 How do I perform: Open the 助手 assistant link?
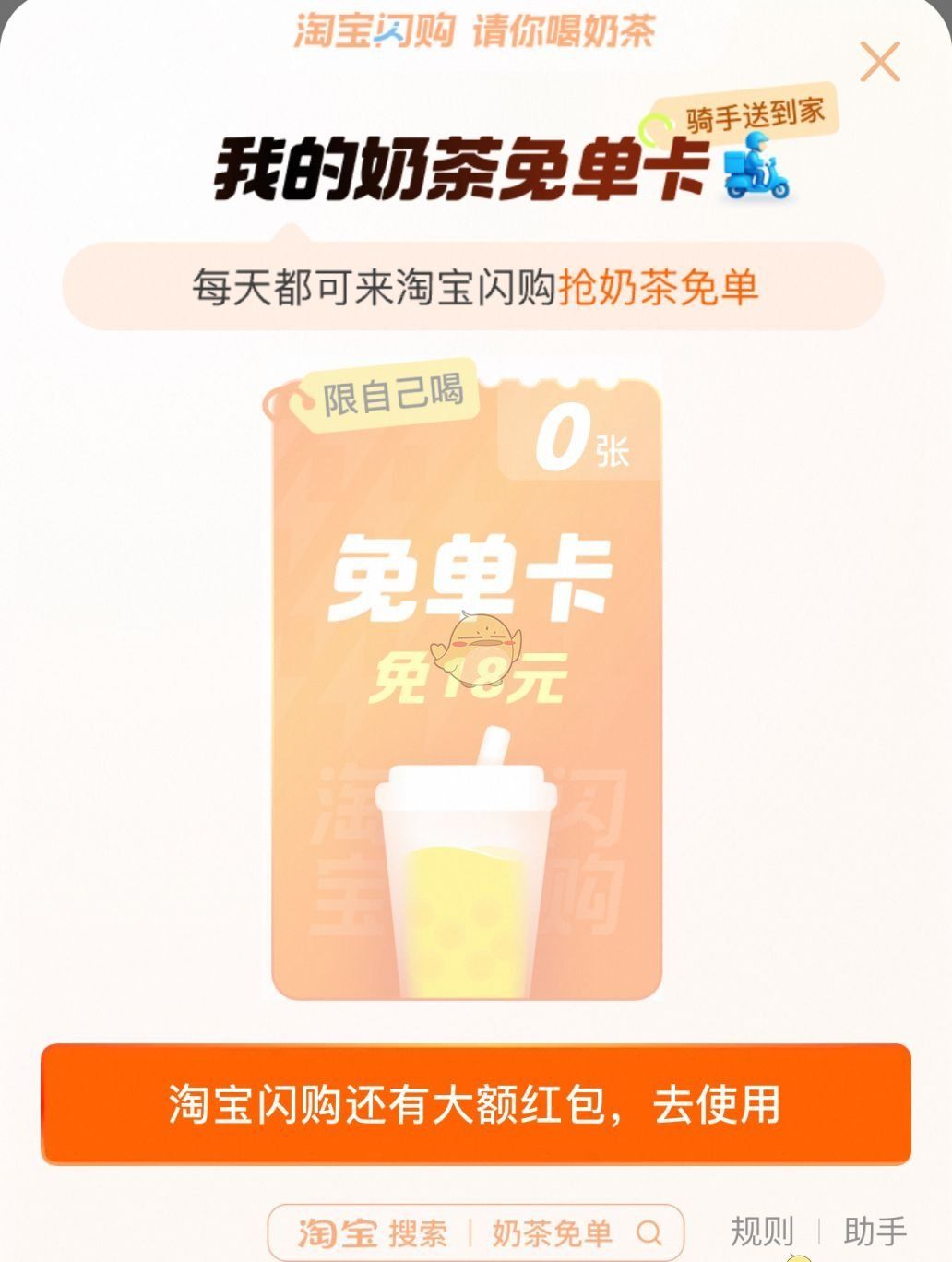point(875,1232)
